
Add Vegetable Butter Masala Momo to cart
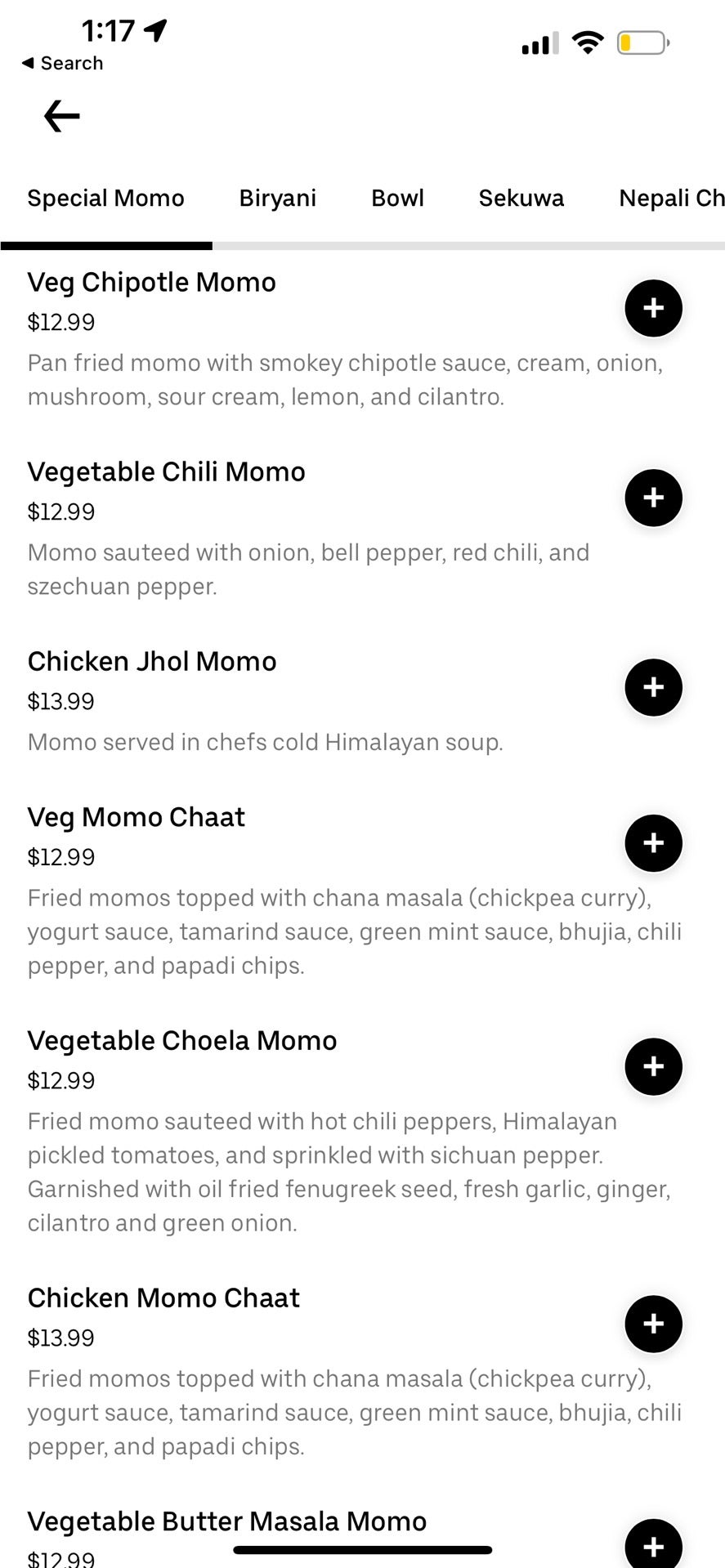point(653,1544)
